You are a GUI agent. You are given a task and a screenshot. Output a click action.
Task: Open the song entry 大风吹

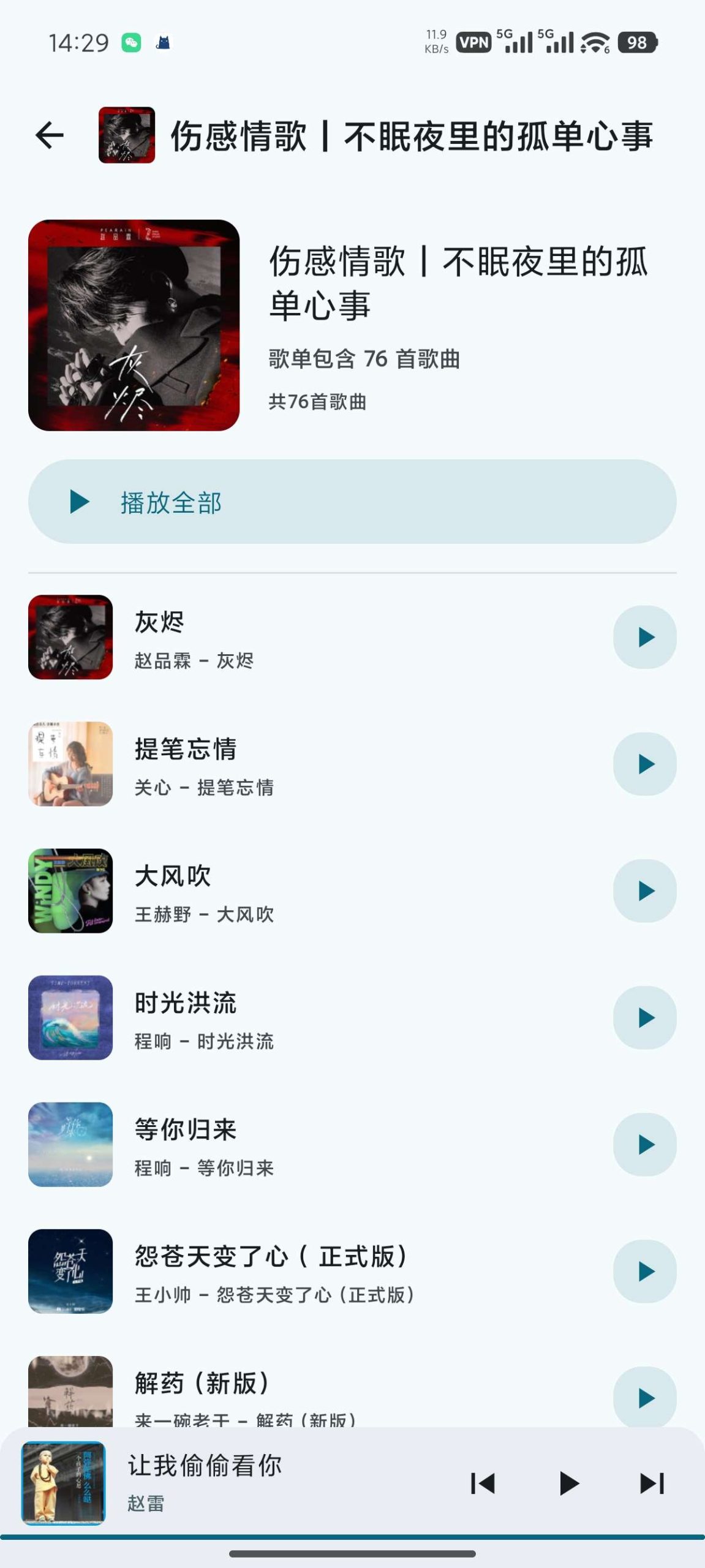point(173,876)
